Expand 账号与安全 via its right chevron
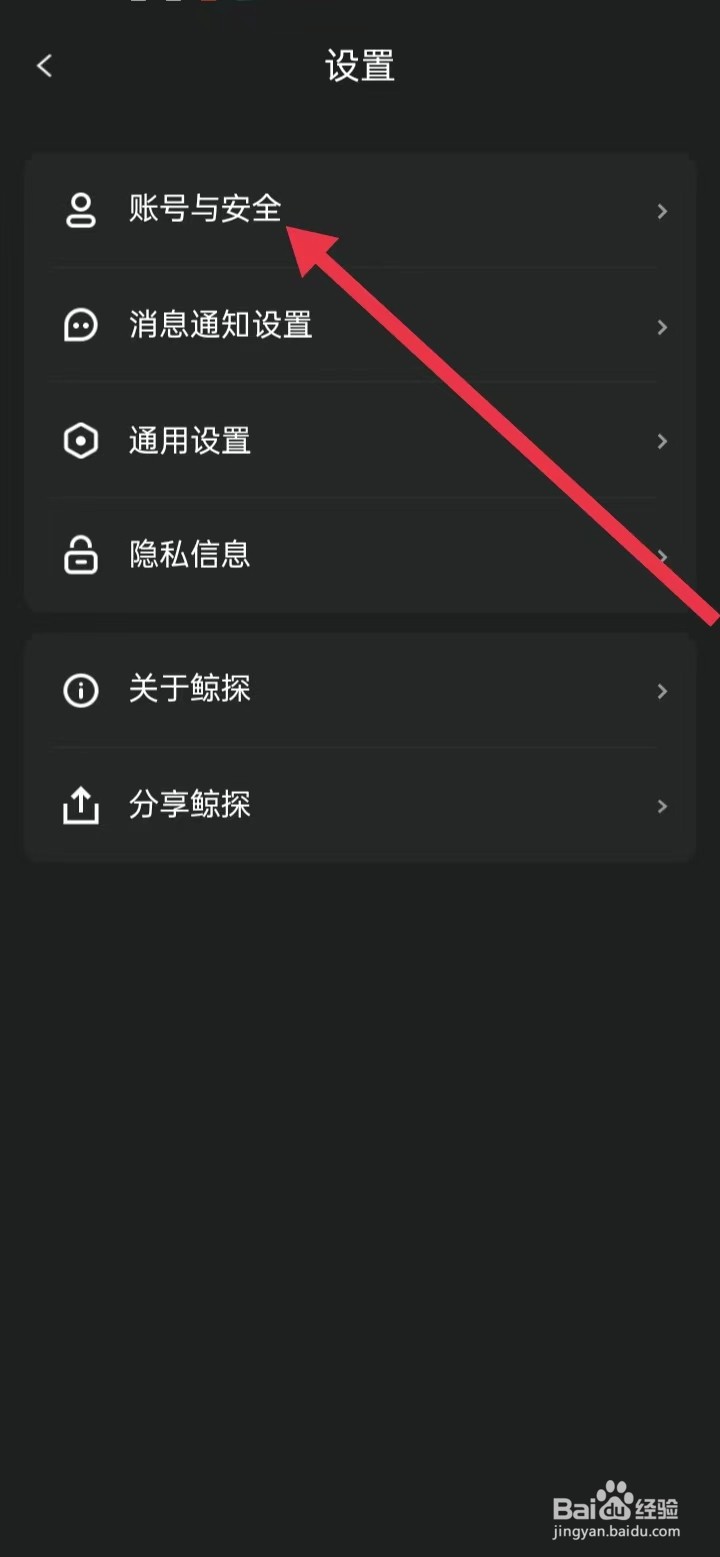The image size is (720, 1557). [x=662, y=211]
